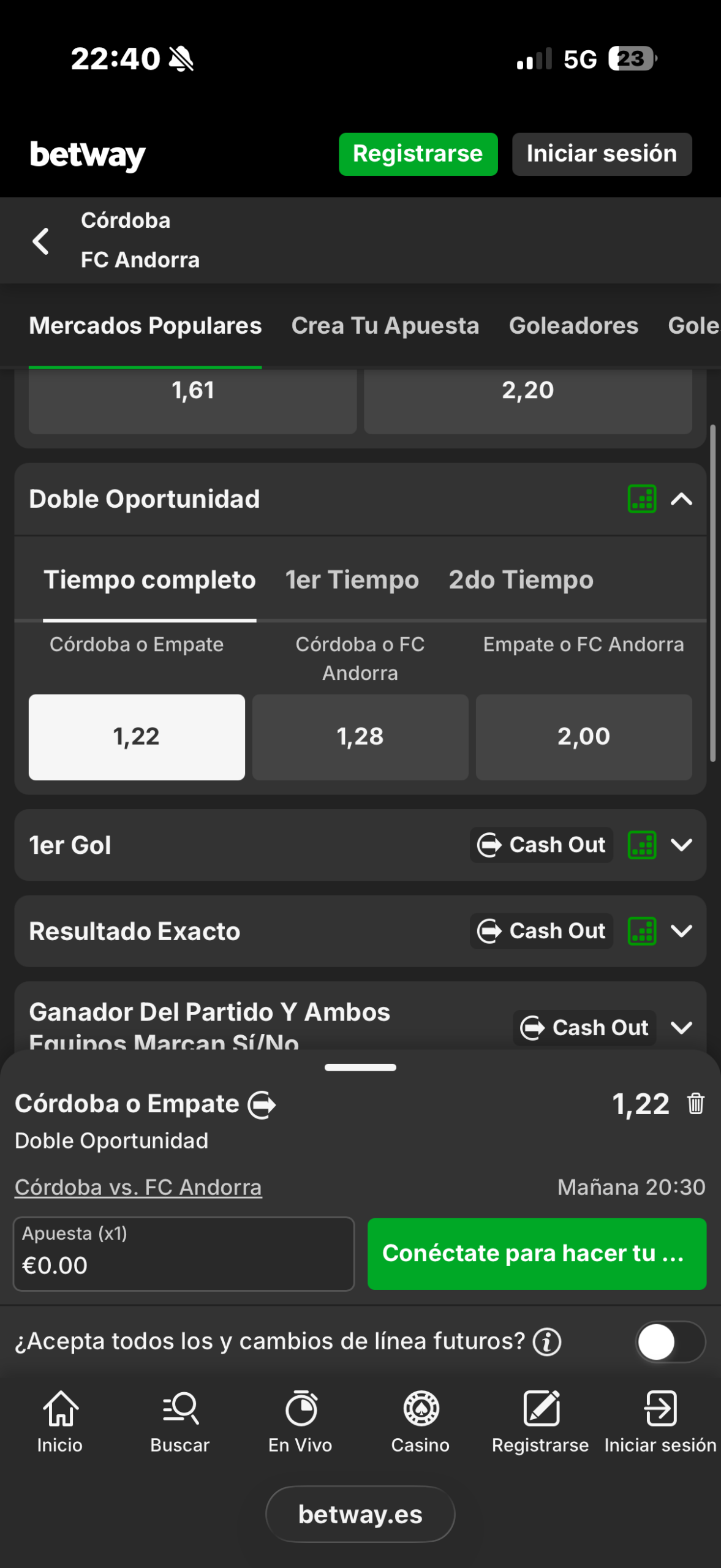Enable accepting future line changes

pyautogui.click(x=670, y=1342)
